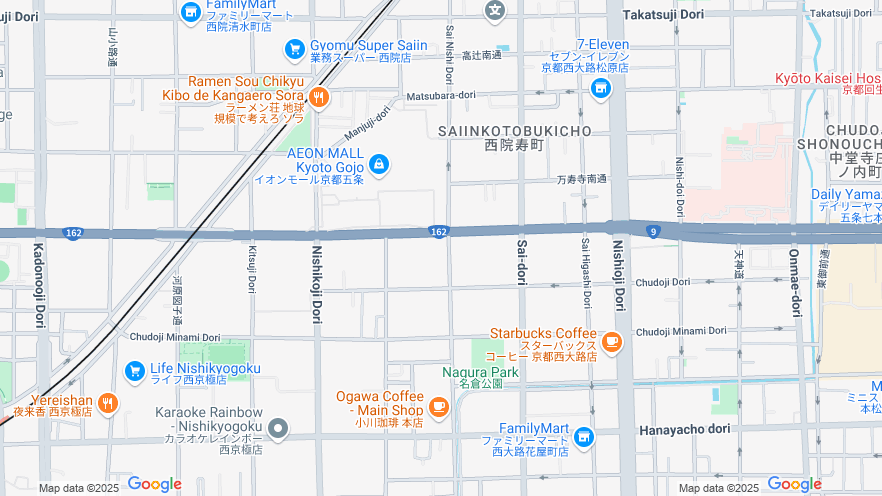882x496 pixels.
Task: Select the 7-Eleven store pin
Action: point(601,89)
